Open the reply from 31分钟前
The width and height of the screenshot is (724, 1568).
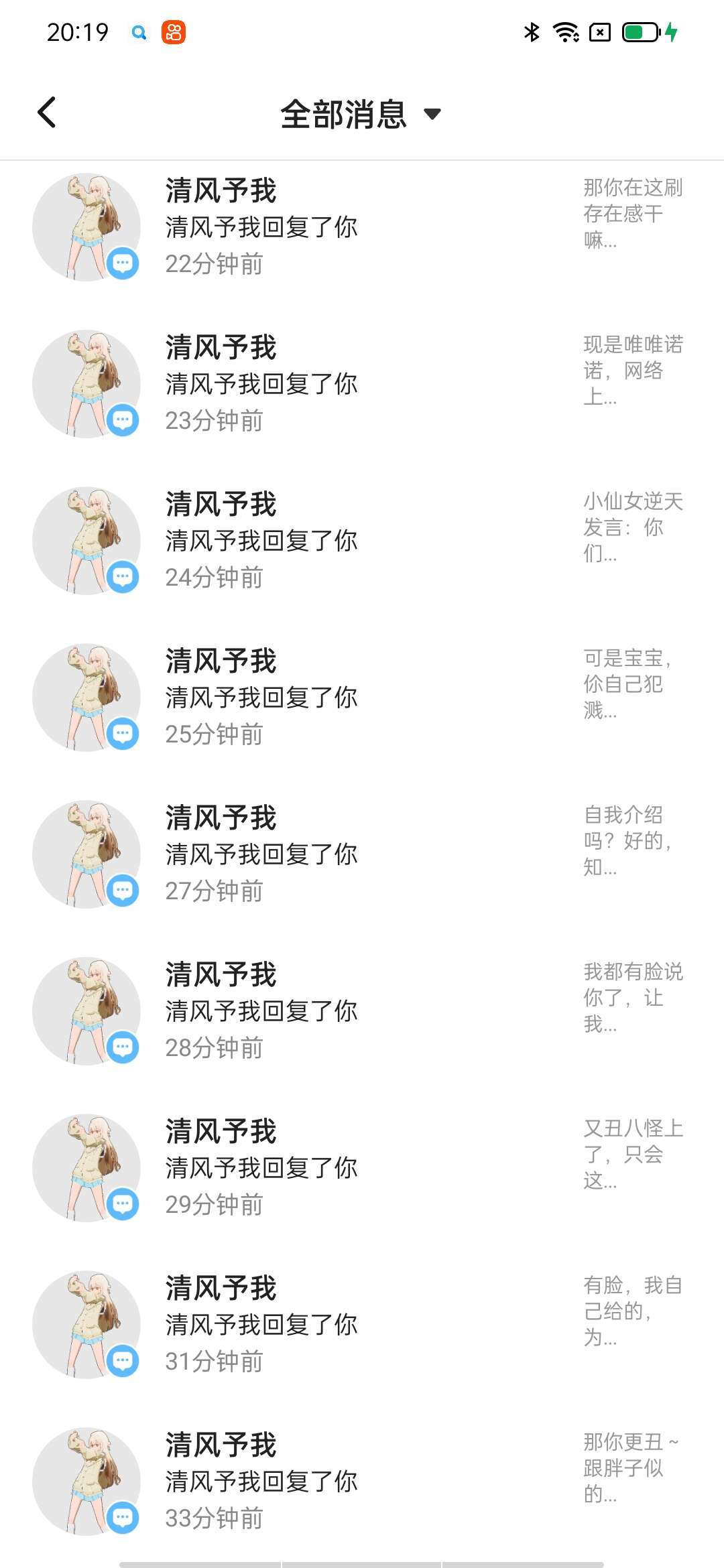click(362, 1325)
